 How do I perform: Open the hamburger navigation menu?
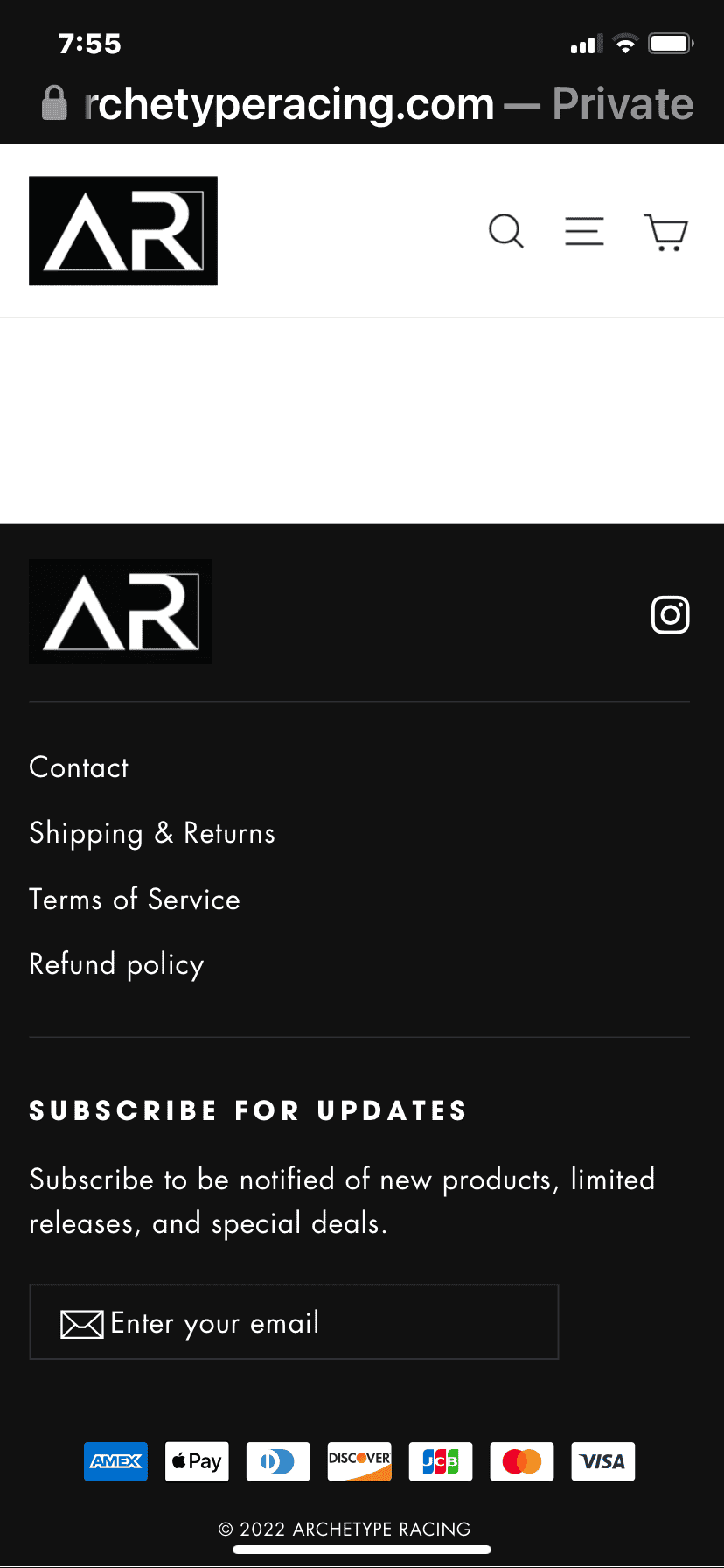pyautogui.click(x=584, y=232)
